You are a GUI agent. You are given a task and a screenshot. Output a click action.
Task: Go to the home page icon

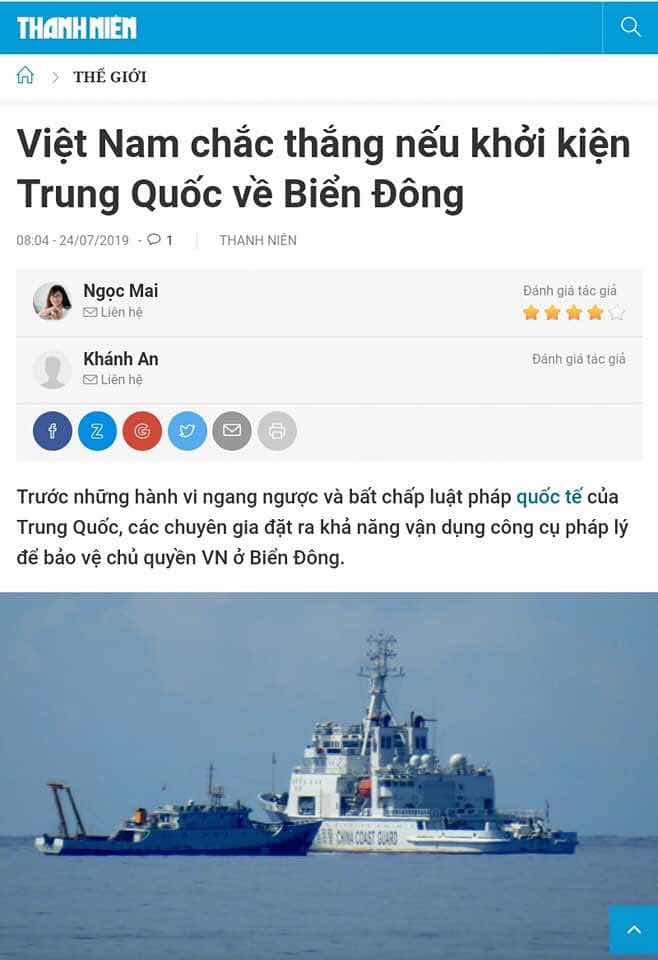coord(25,76)
